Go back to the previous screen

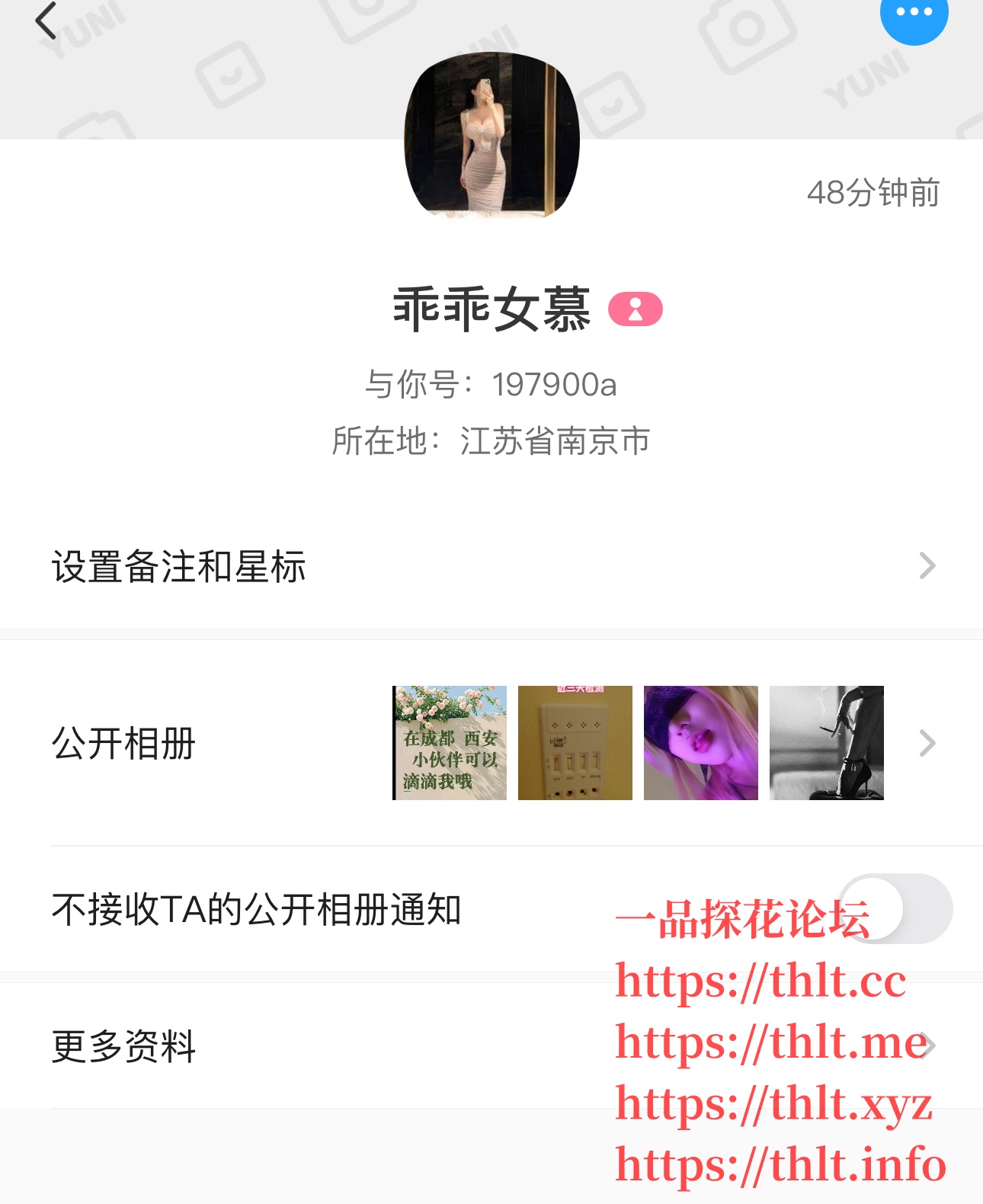pyautogui.click(x=47, y=21)
